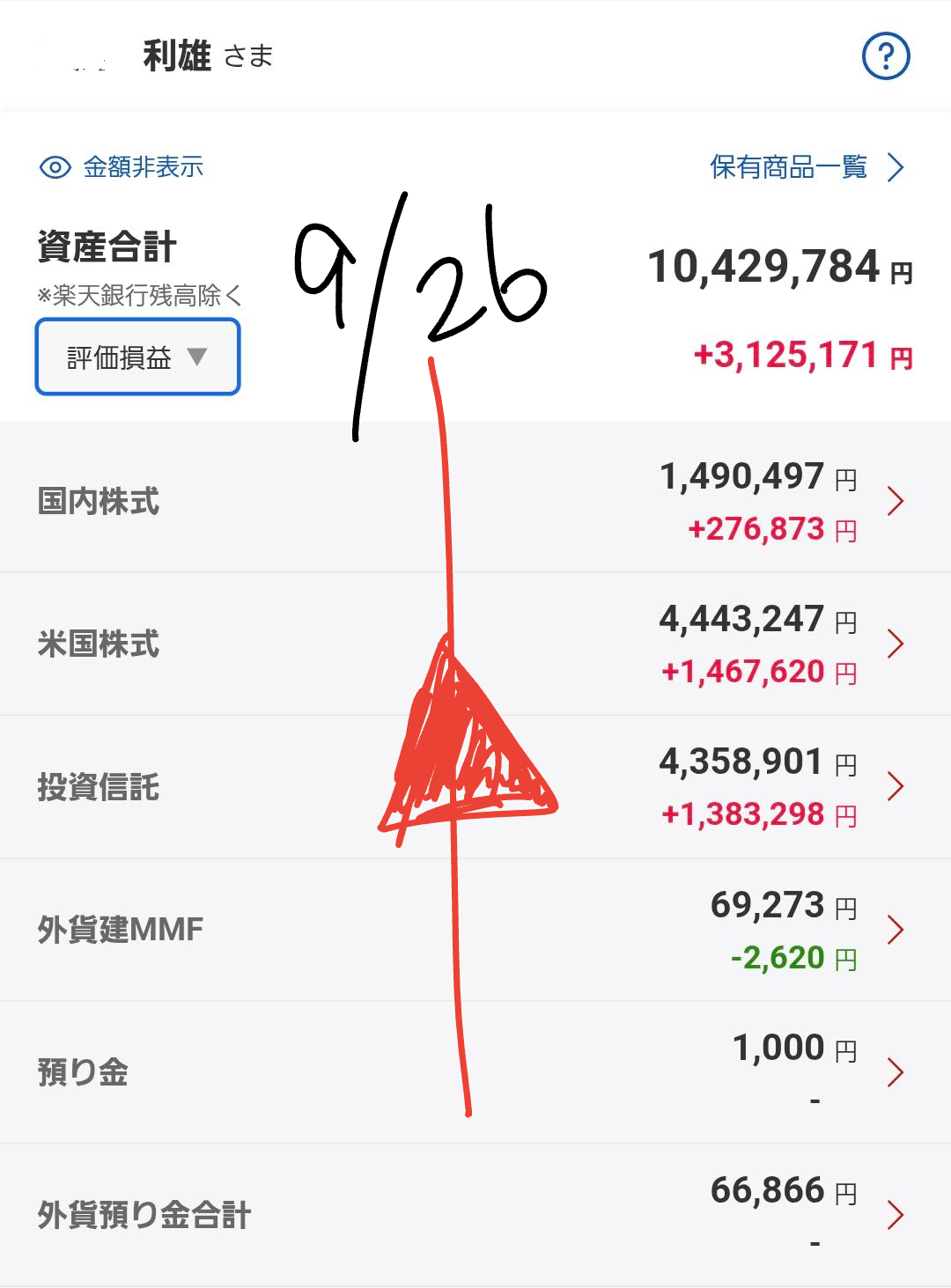
Task: Open the 投資信託 row
Action: point(475,786)
